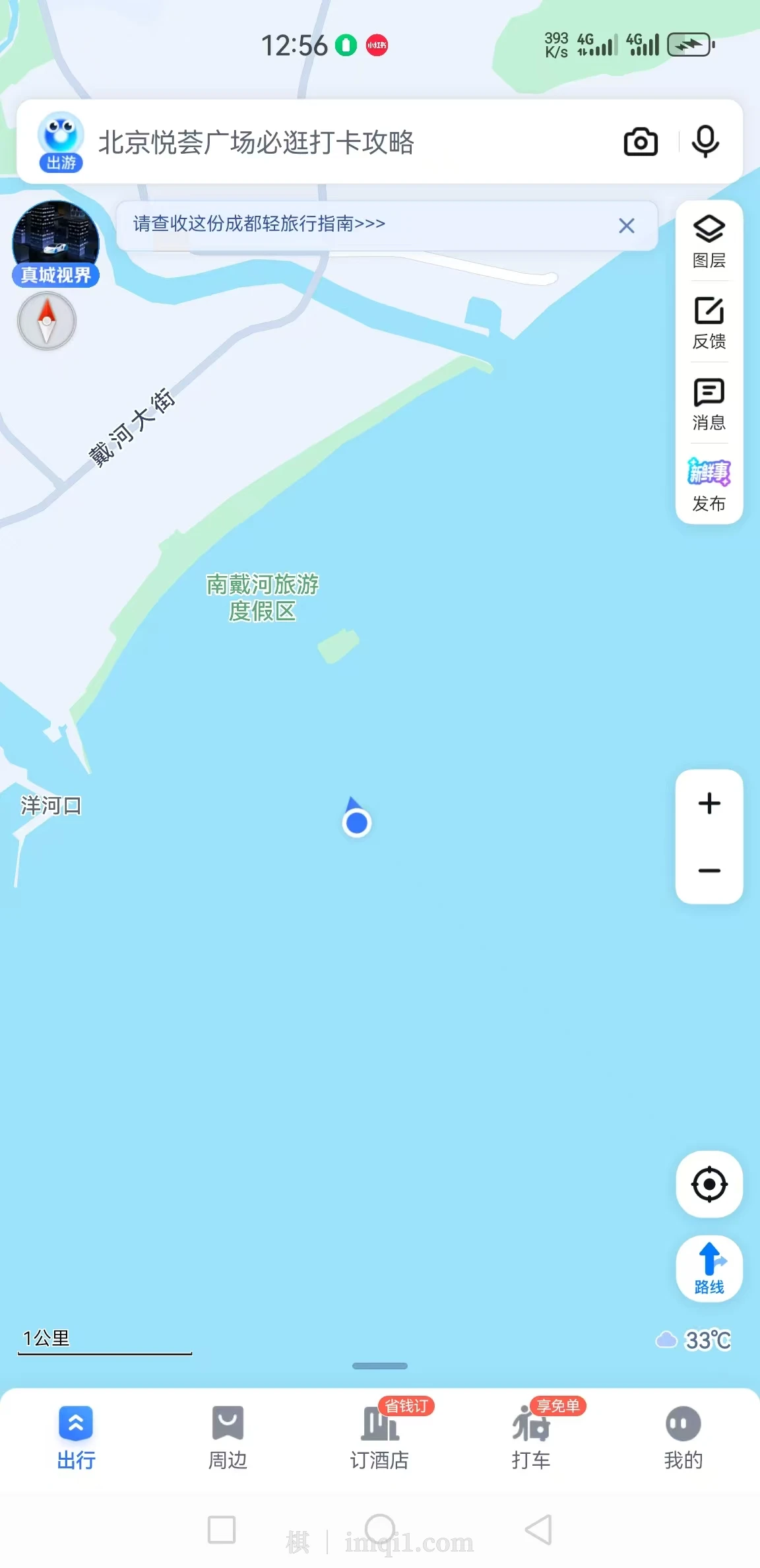760x1568 pixels.
Task: Open 消息 messages
Action: pos(709,404)
